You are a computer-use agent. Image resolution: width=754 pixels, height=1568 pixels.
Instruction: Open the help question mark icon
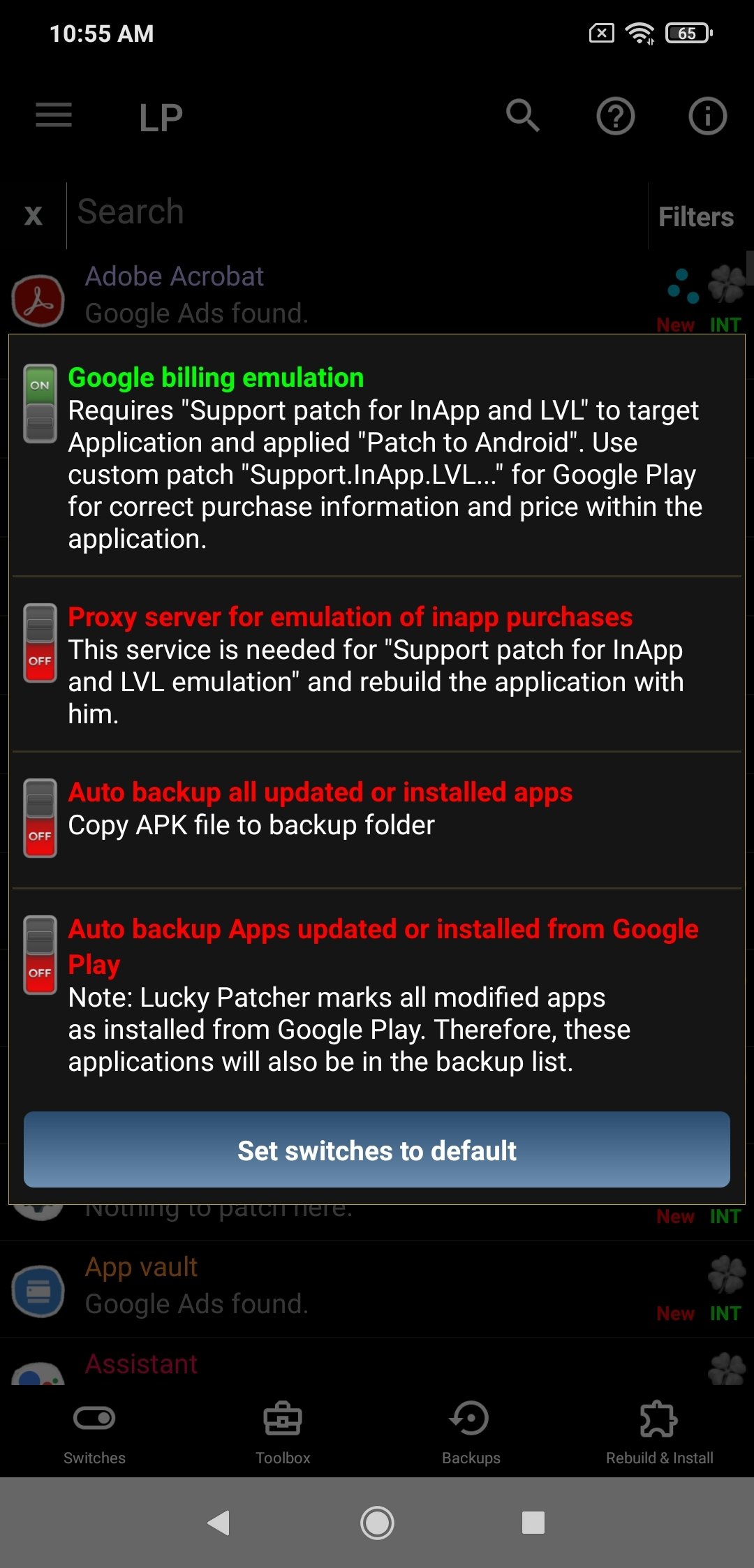point(615,116)
